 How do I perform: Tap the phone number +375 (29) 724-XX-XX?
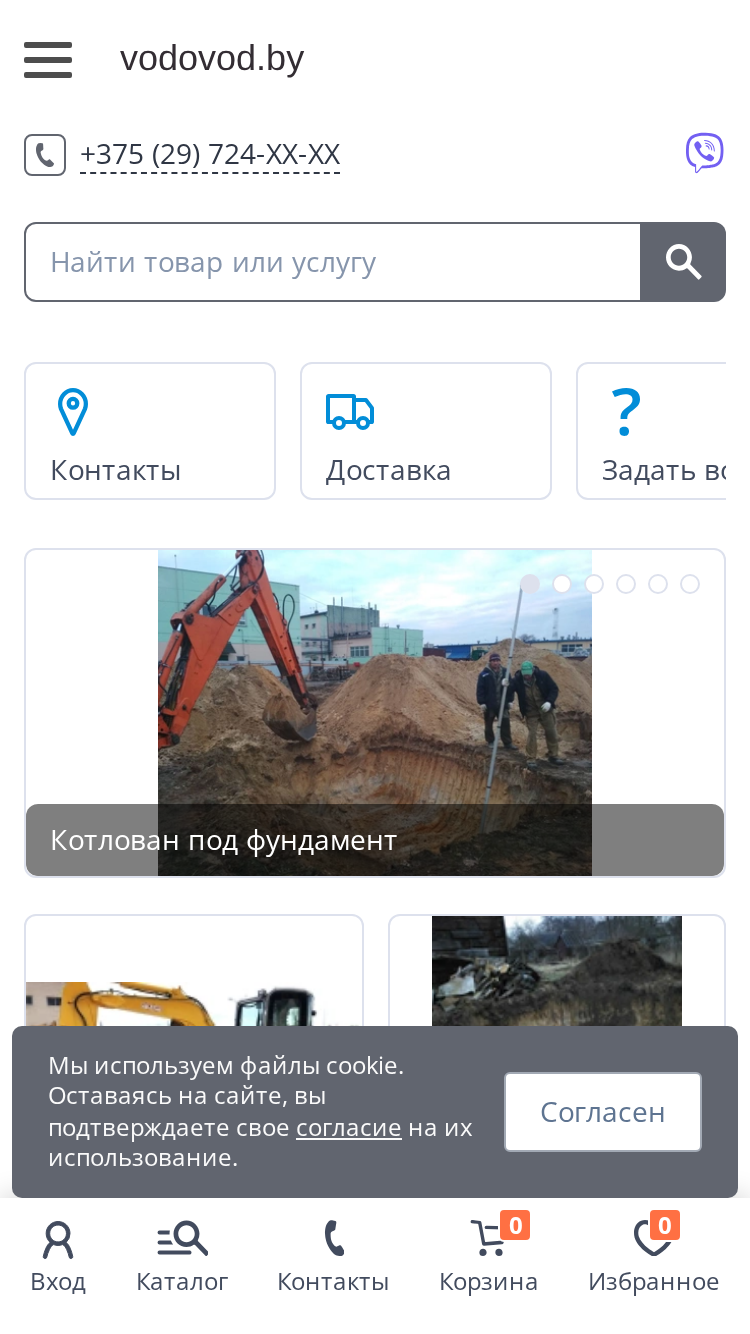point(210,155)
